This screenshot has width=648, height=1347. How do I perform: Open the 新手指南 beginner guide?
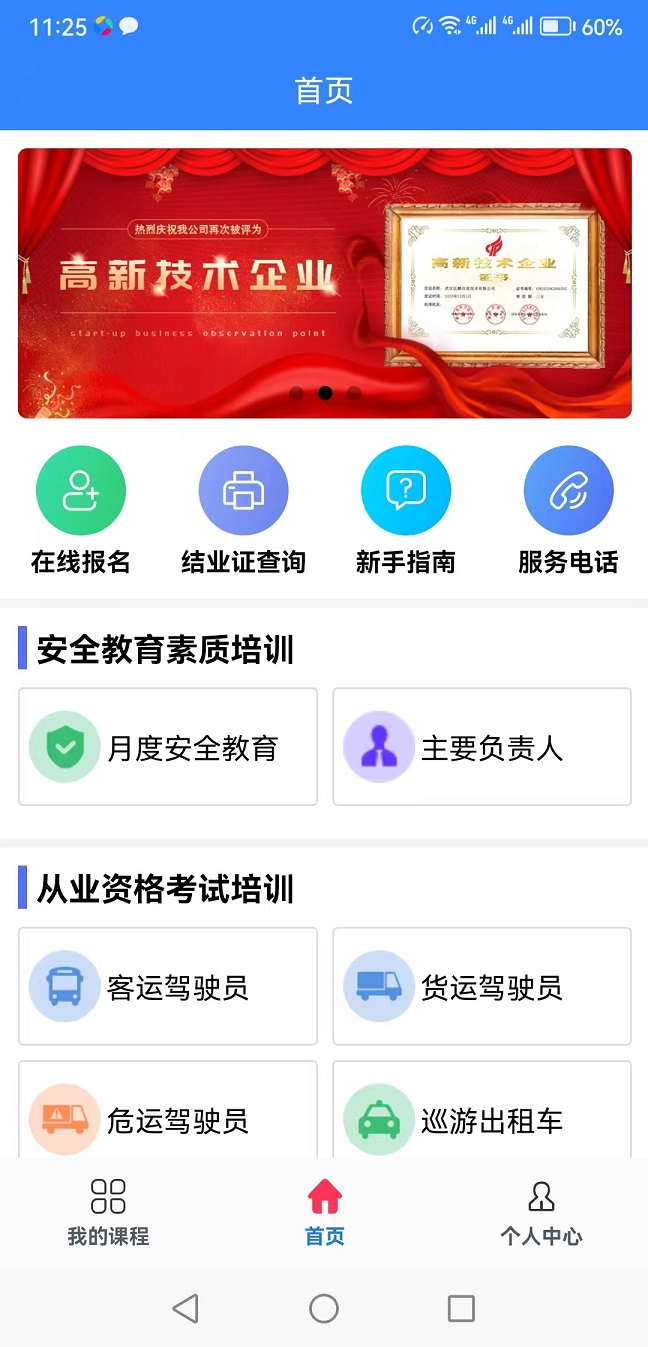[405, 510]
